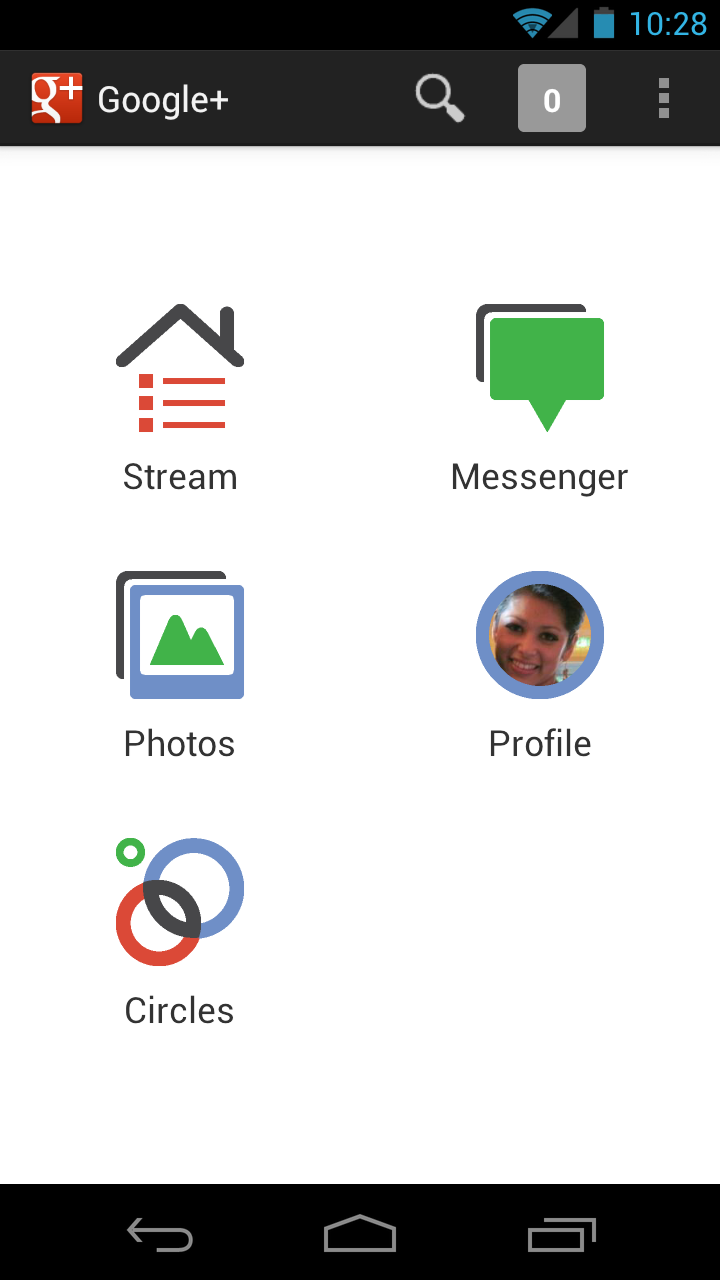View your Profile
Image resolution: width=720 pixels, height=1280 pixels.
540,665
